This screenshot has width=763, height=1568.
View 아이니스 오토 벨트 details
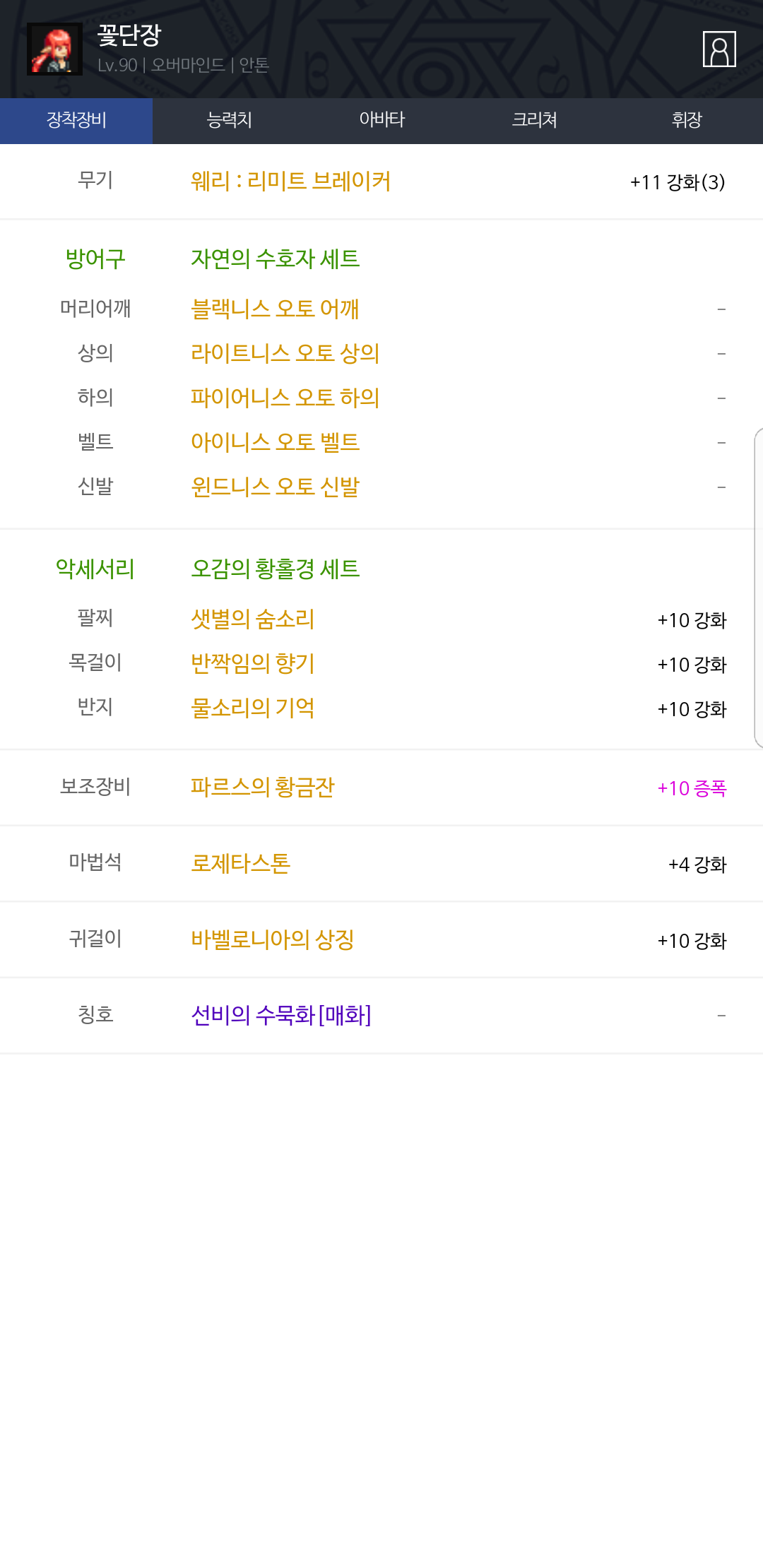[275, 442]
